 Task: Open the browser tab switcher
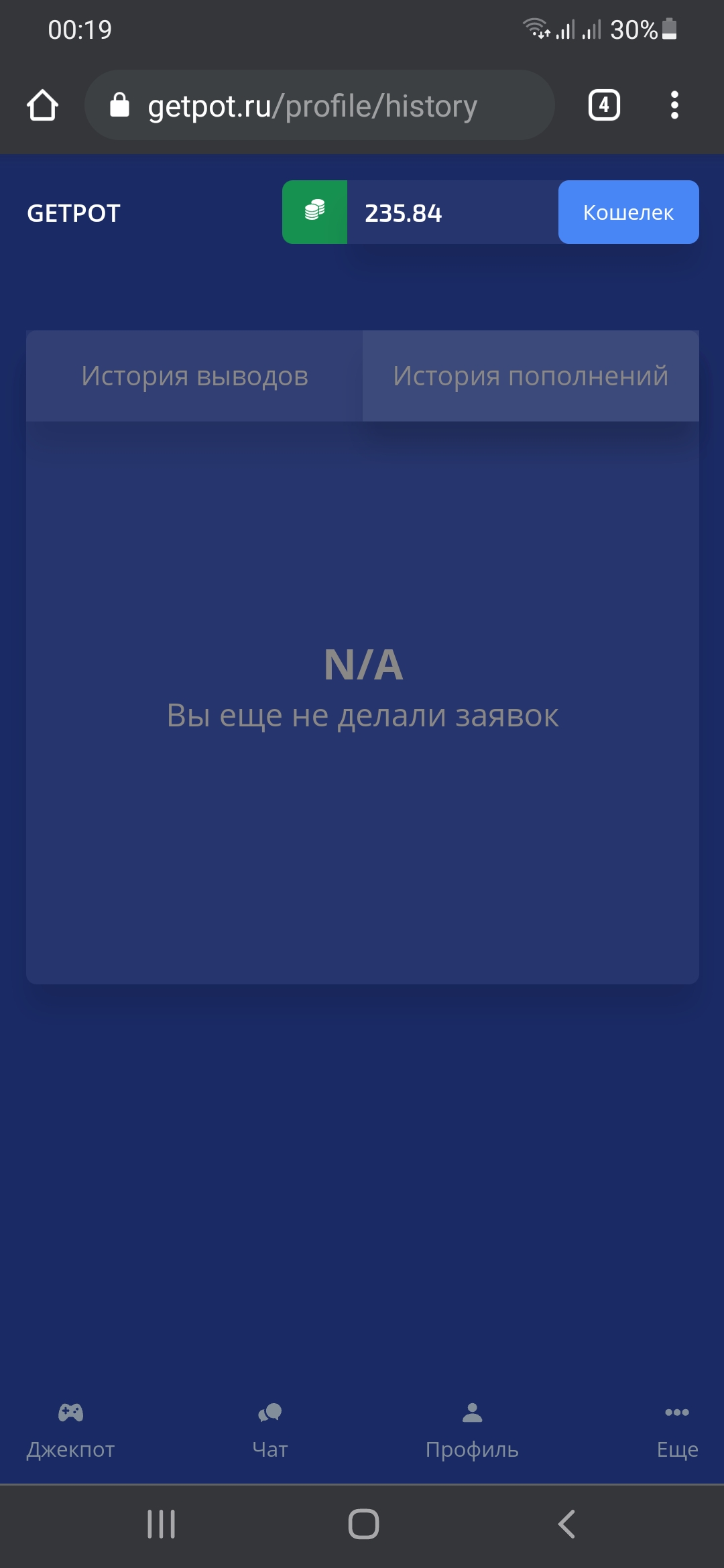tap(604, 105)
